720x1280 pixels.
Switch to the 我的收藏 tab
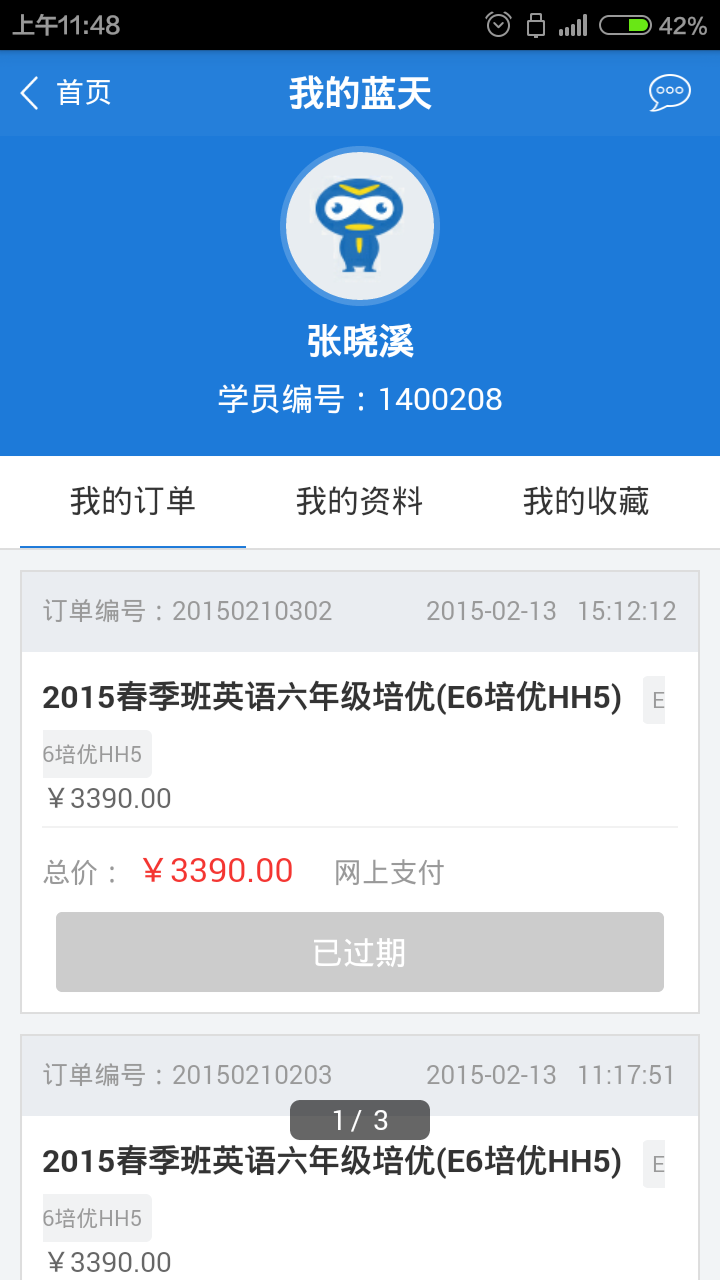pyautogui.click(x=586, y=501)
